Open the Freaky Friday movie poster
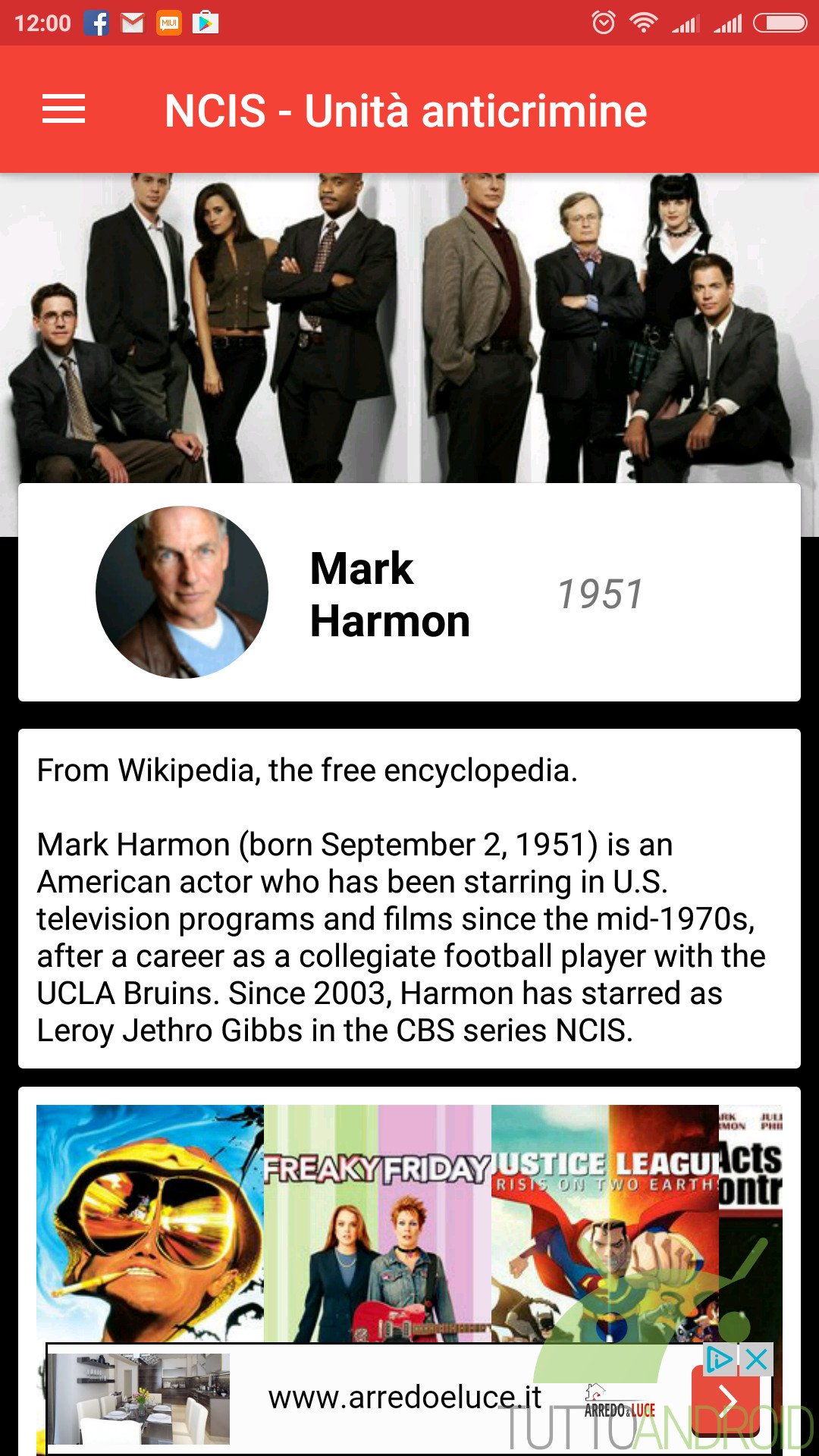Image resolution: width=819 pixels, height=1456 pixels. 378,1224
